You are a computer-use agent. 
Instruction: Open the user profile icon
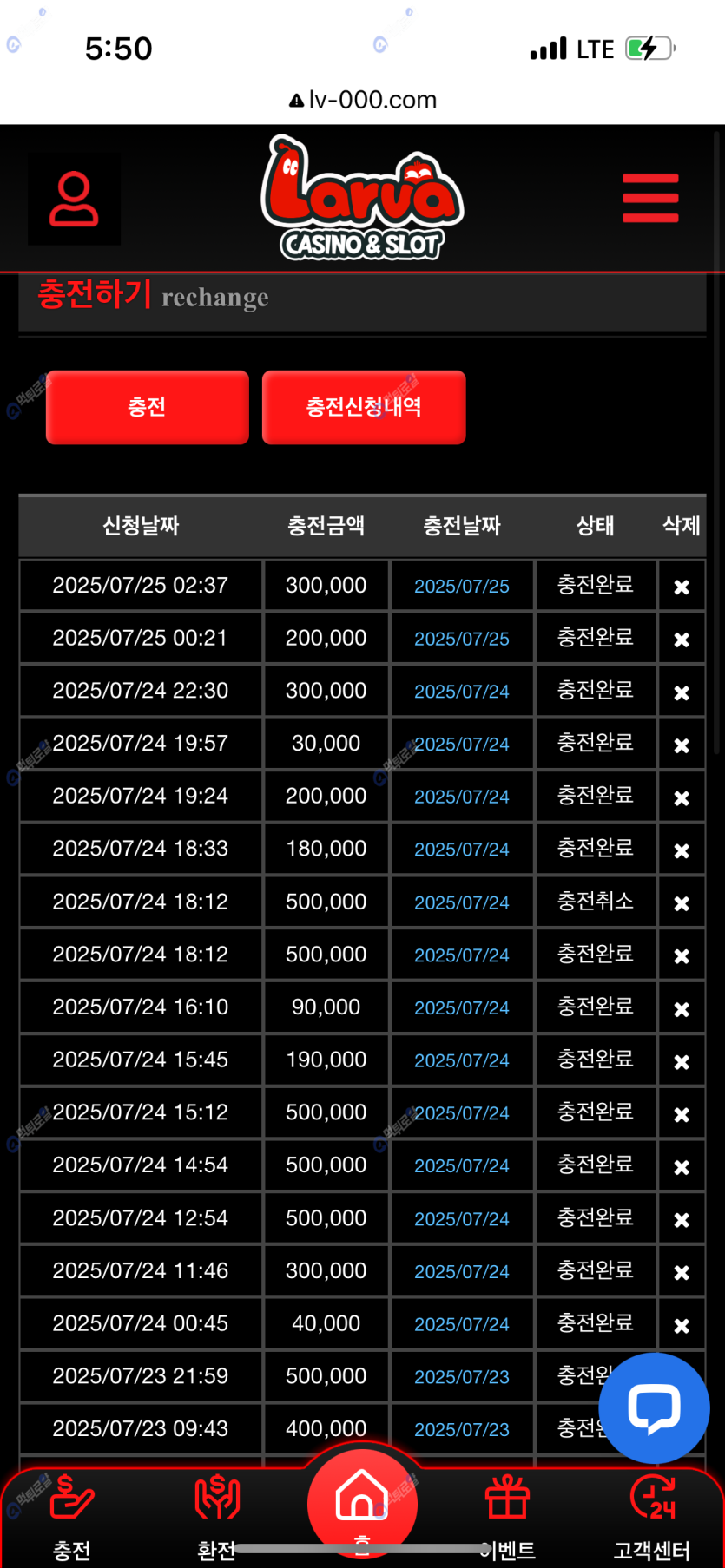pos(74,200)
